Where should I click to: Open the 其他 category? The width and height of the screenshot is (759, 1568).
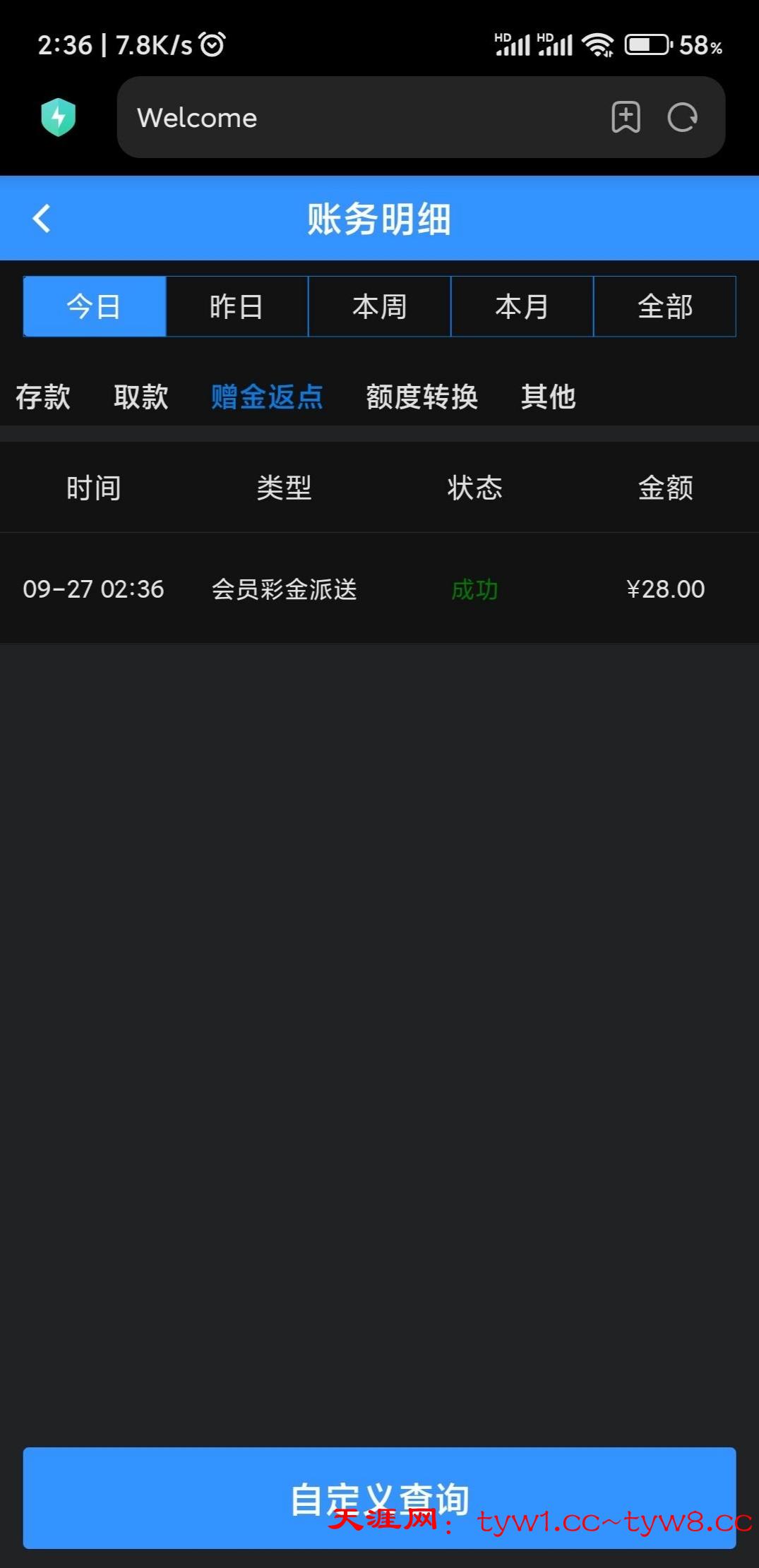click(x=549, y=397)
